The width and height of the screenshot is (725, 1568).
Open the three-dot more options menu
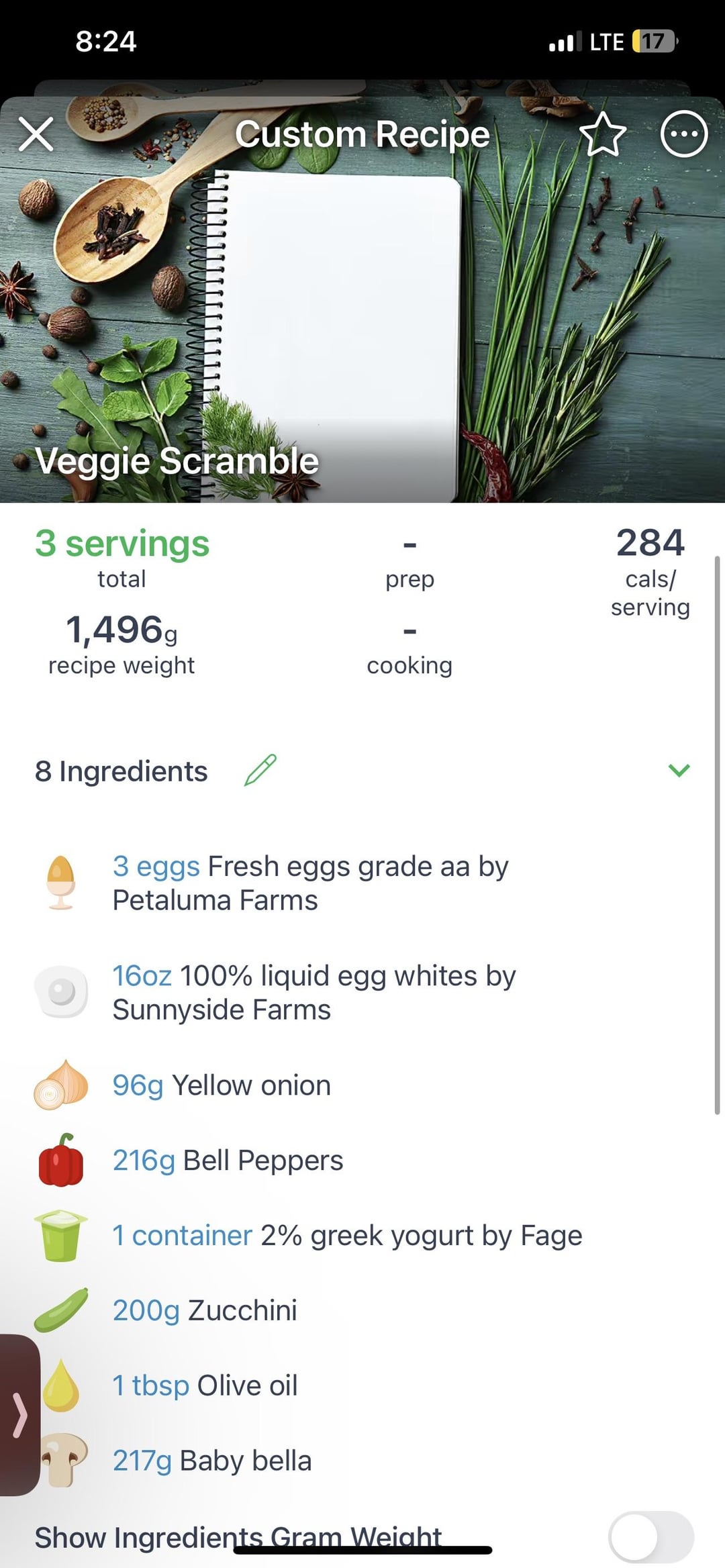pos(684,134)
